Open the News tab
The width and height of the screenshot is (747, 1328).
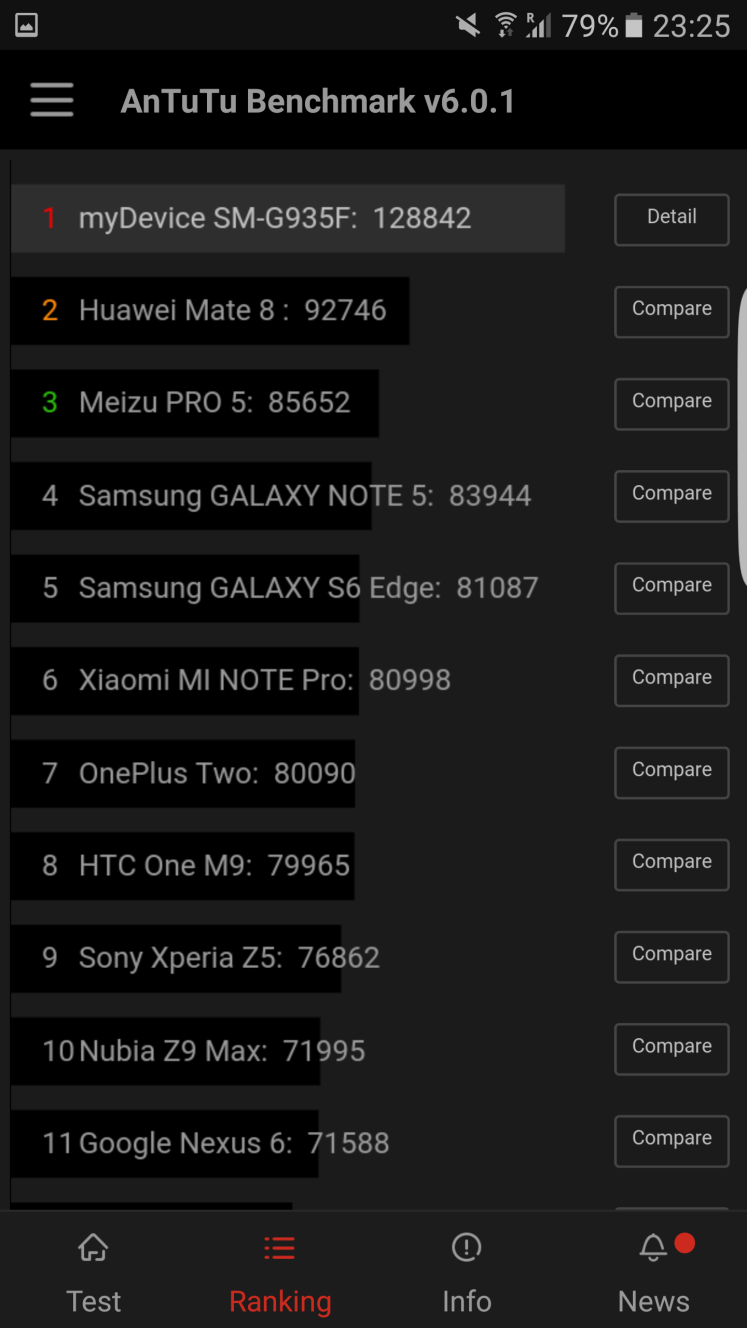tap(654, 1272)
